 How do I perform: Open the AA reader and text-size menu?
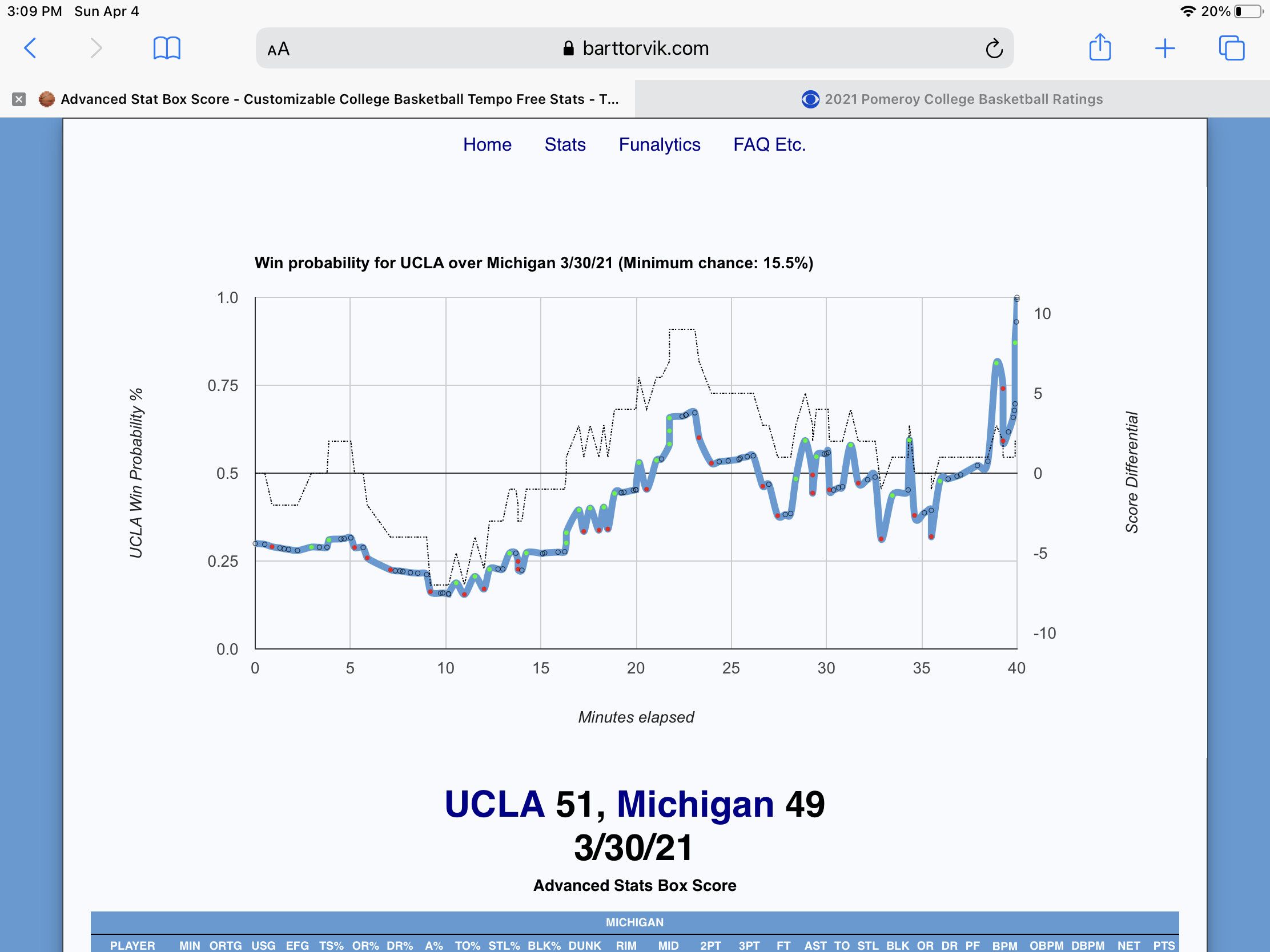coord(279,49)
